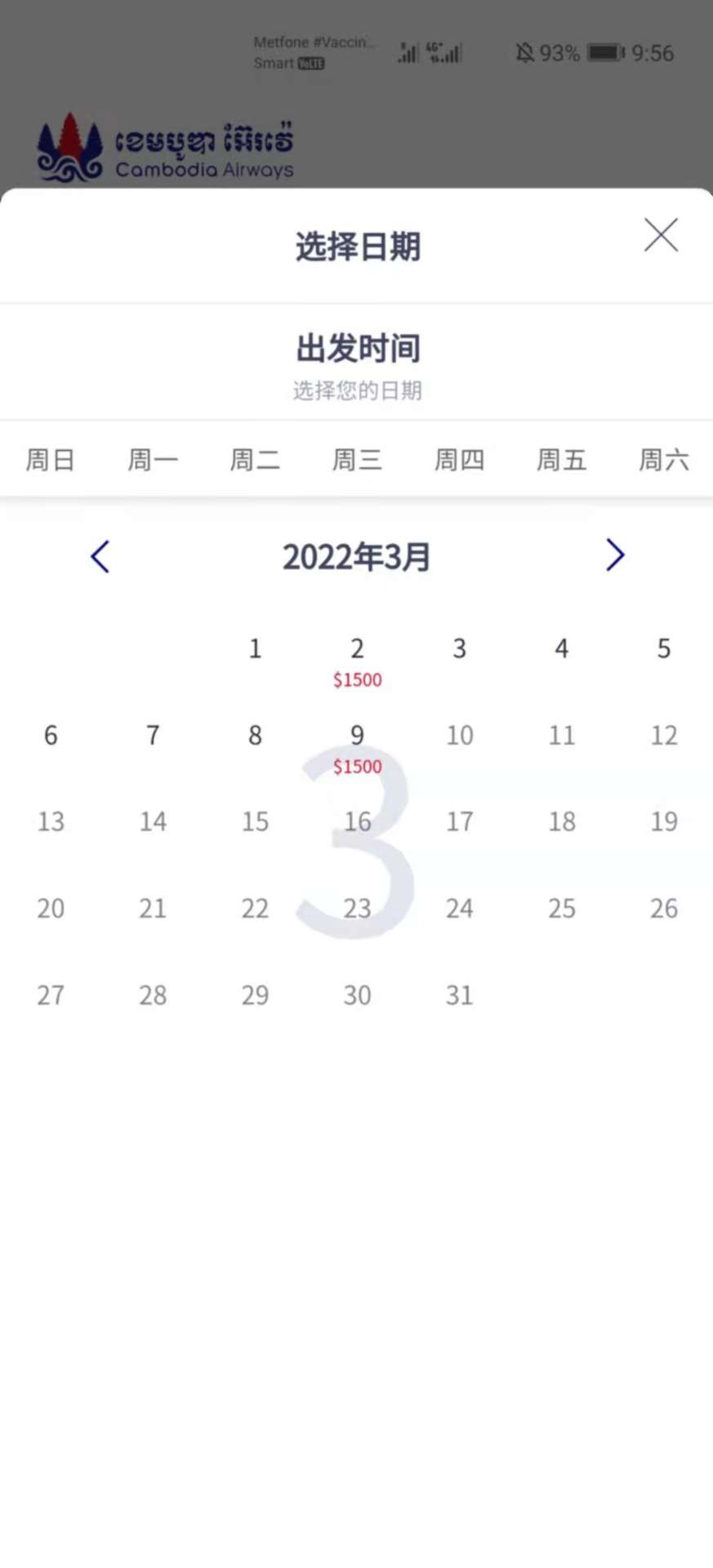Select March 9 priced at $1500

pos(357,746)
